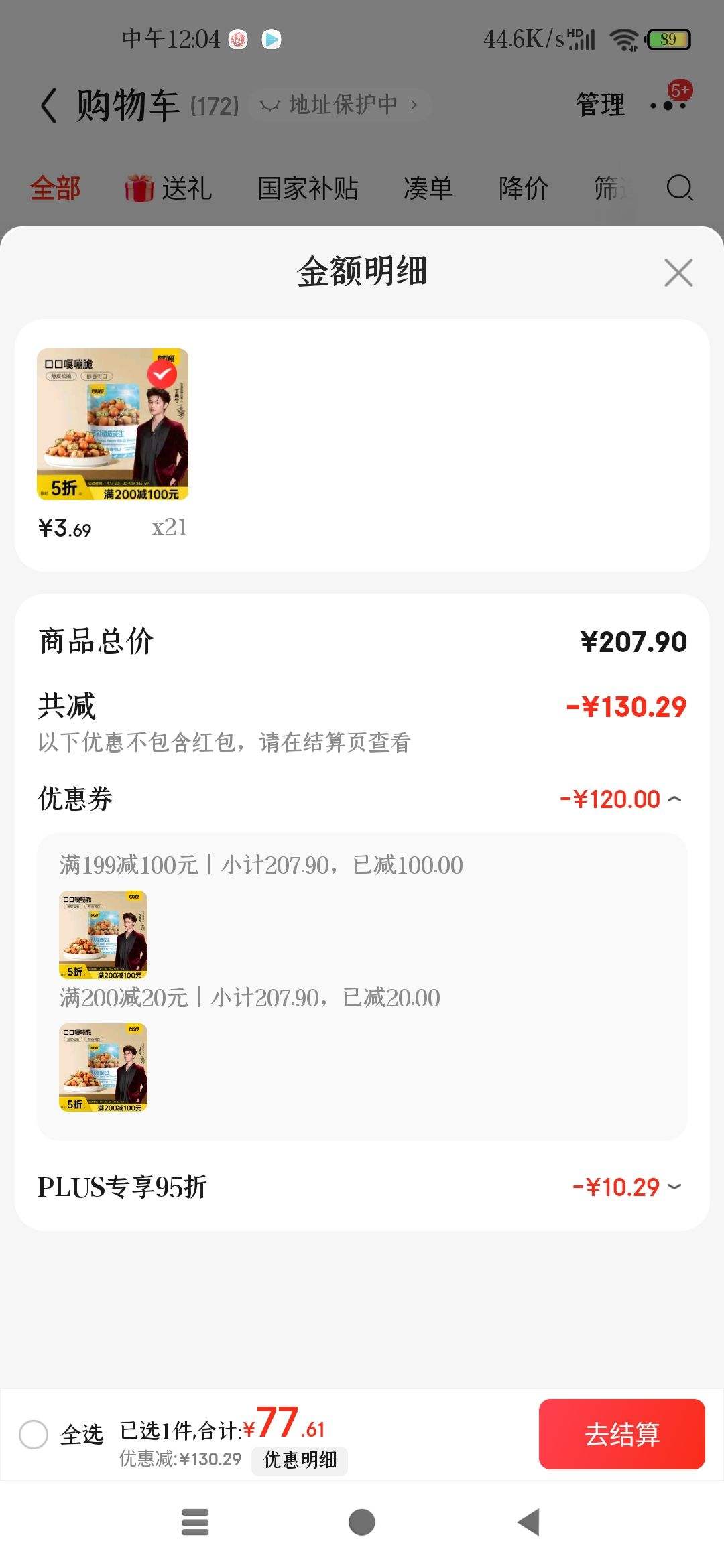Close the 金额明细 panel
Viewport: 724px width, 1568px height.
[678, 273]
